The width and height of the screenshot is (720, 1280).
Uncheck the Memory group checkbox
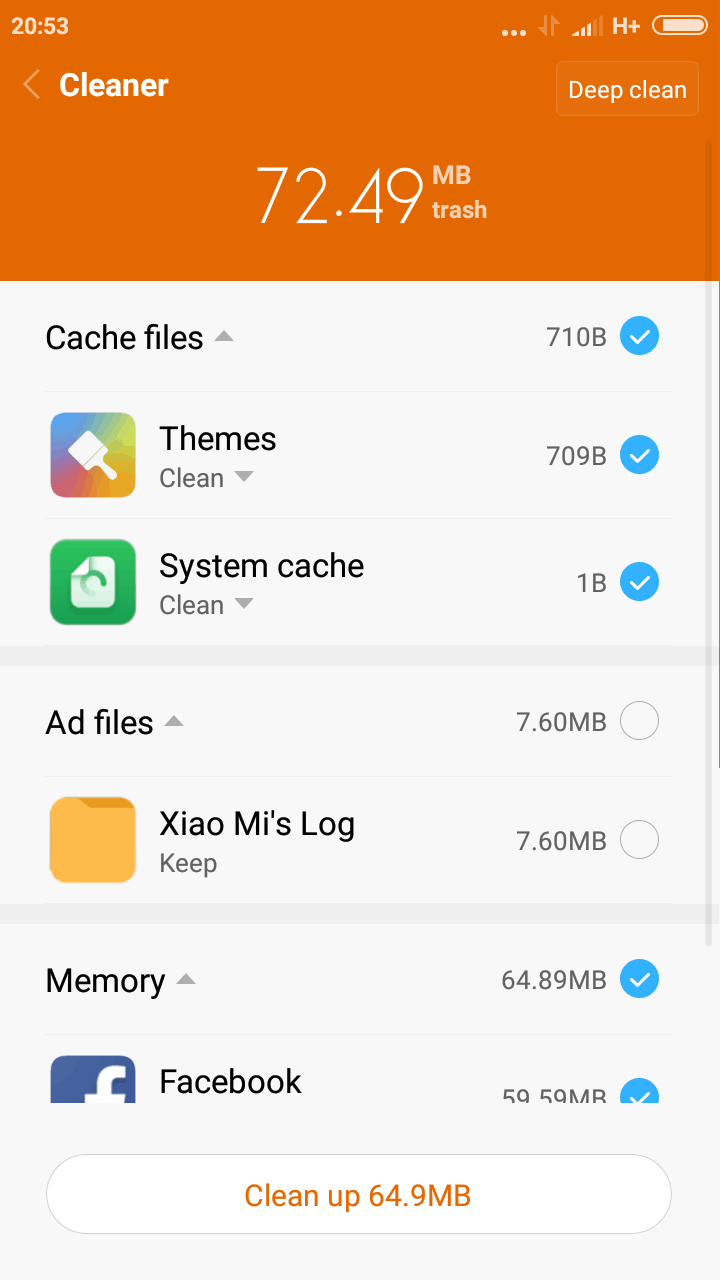tap(639, 979)
